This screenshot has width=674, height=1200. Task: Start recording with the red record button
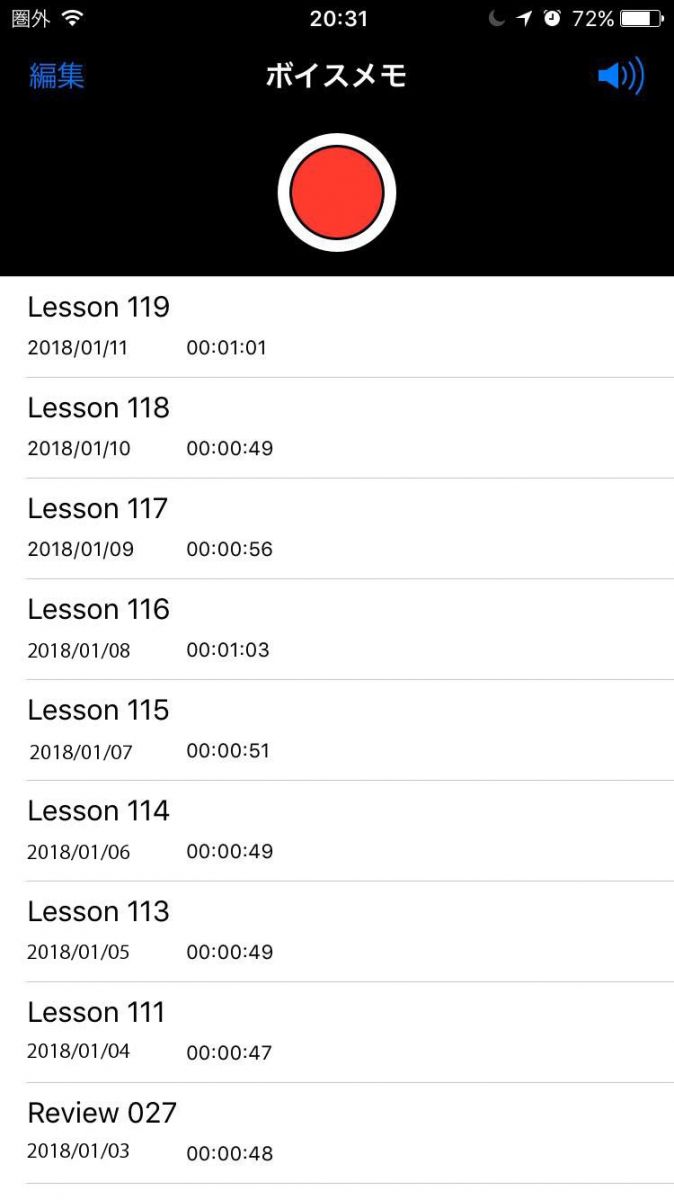point(337,193)
